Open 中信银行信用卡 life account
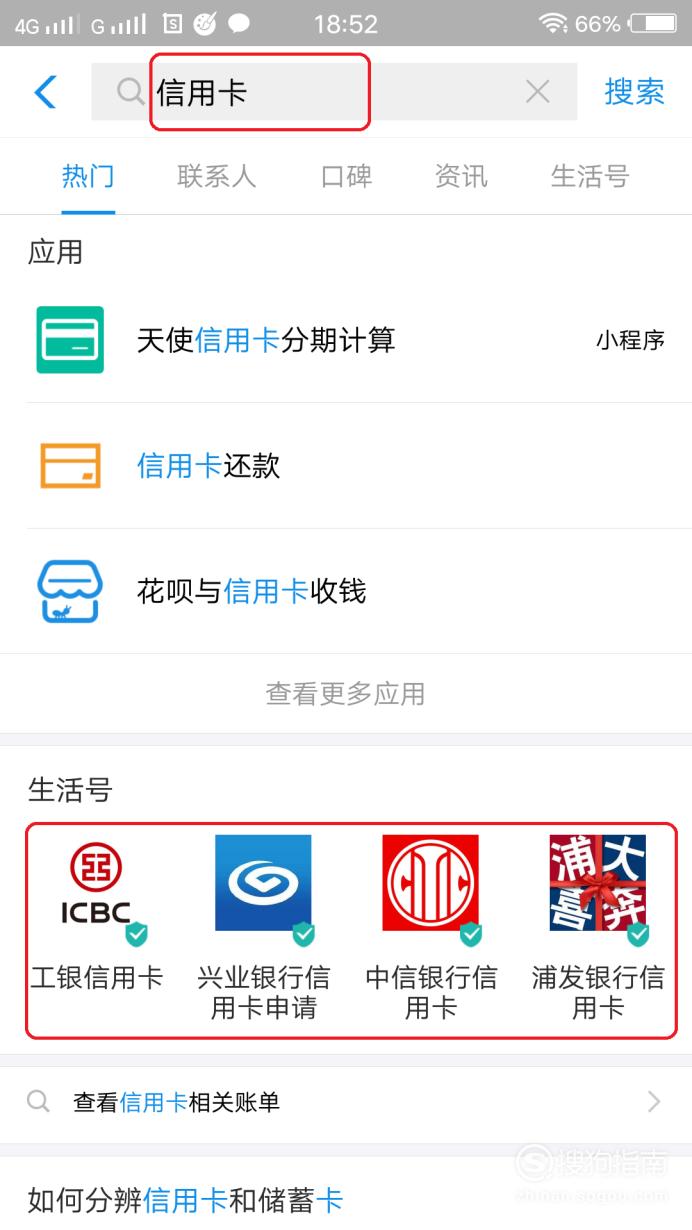692x1230 pixels. click(431, 928)
